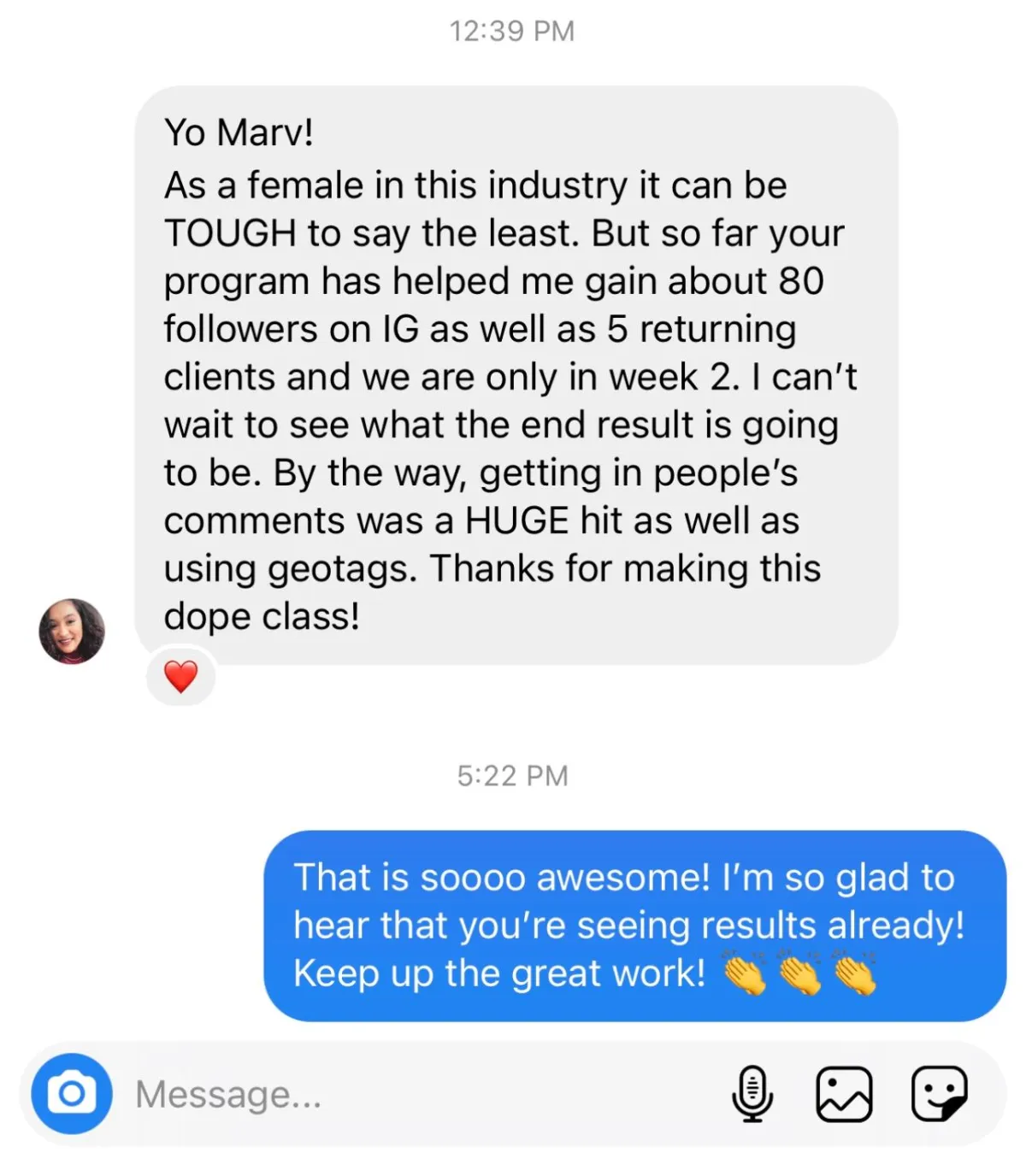Record a voice message with microphone
1026x1176 pixels.
[752, 1093]
